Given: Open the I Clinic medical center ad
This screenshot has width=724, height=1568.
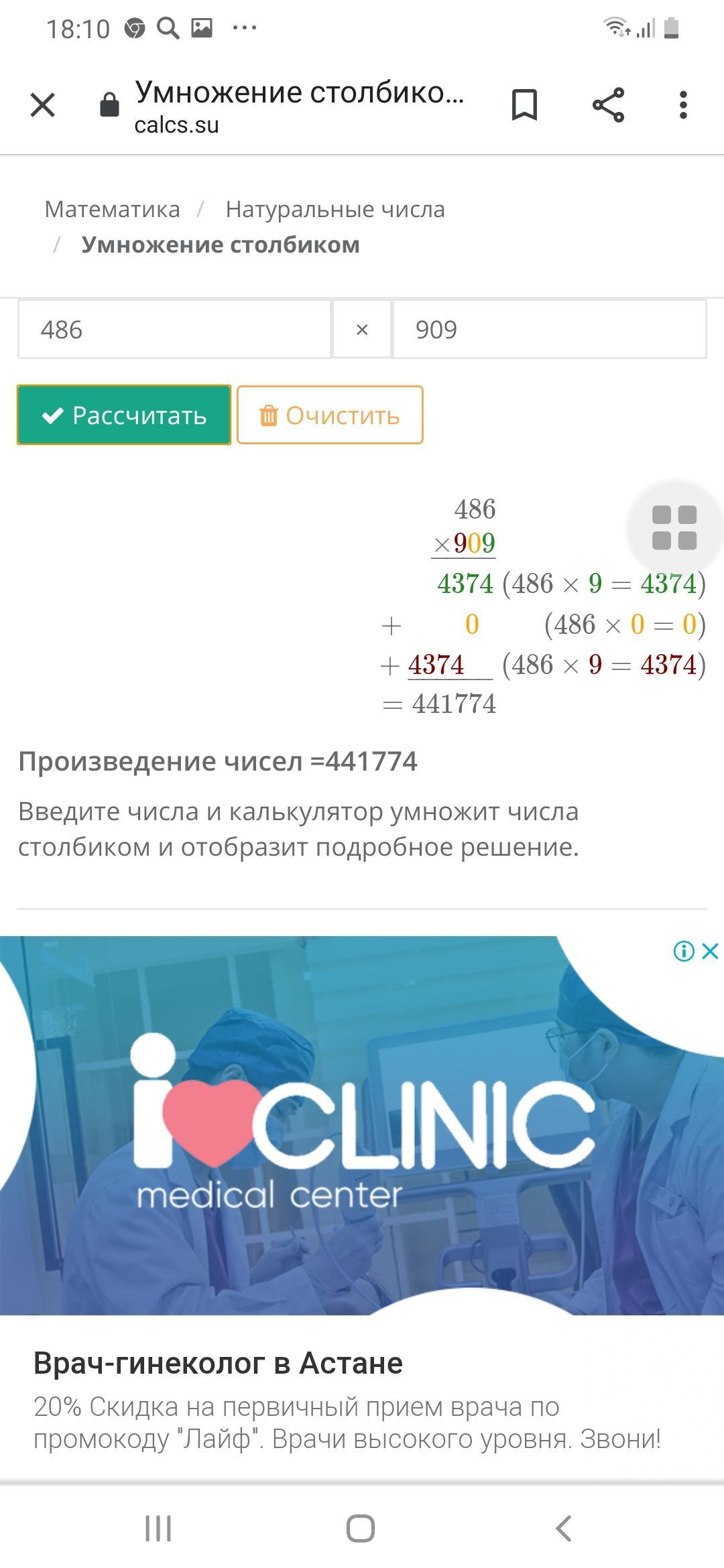Looking at the screenshot, I should pyautogui.click(x=362, y=1126).
